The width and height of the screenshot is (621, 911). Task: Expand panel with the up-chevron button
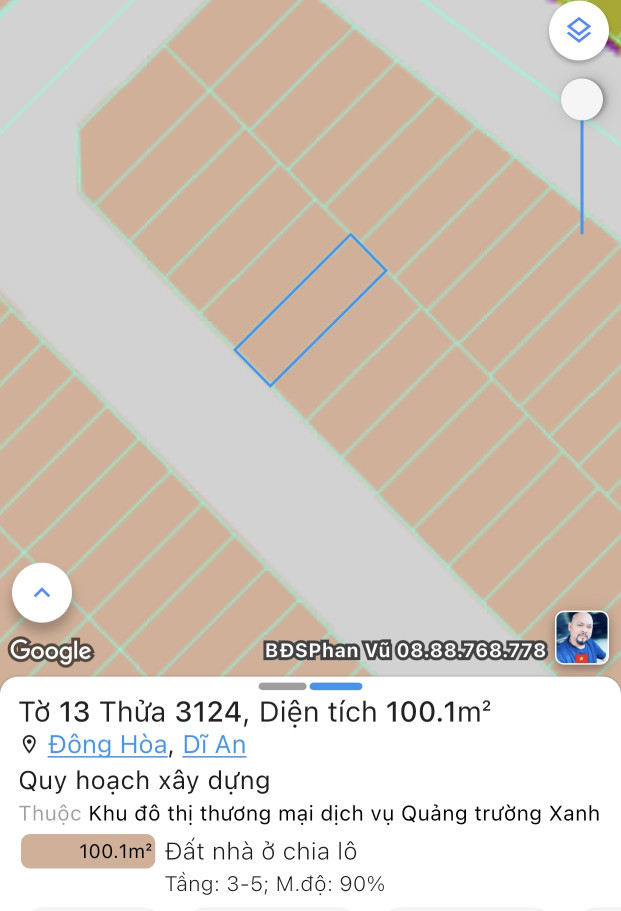click(x=42, y=593)
